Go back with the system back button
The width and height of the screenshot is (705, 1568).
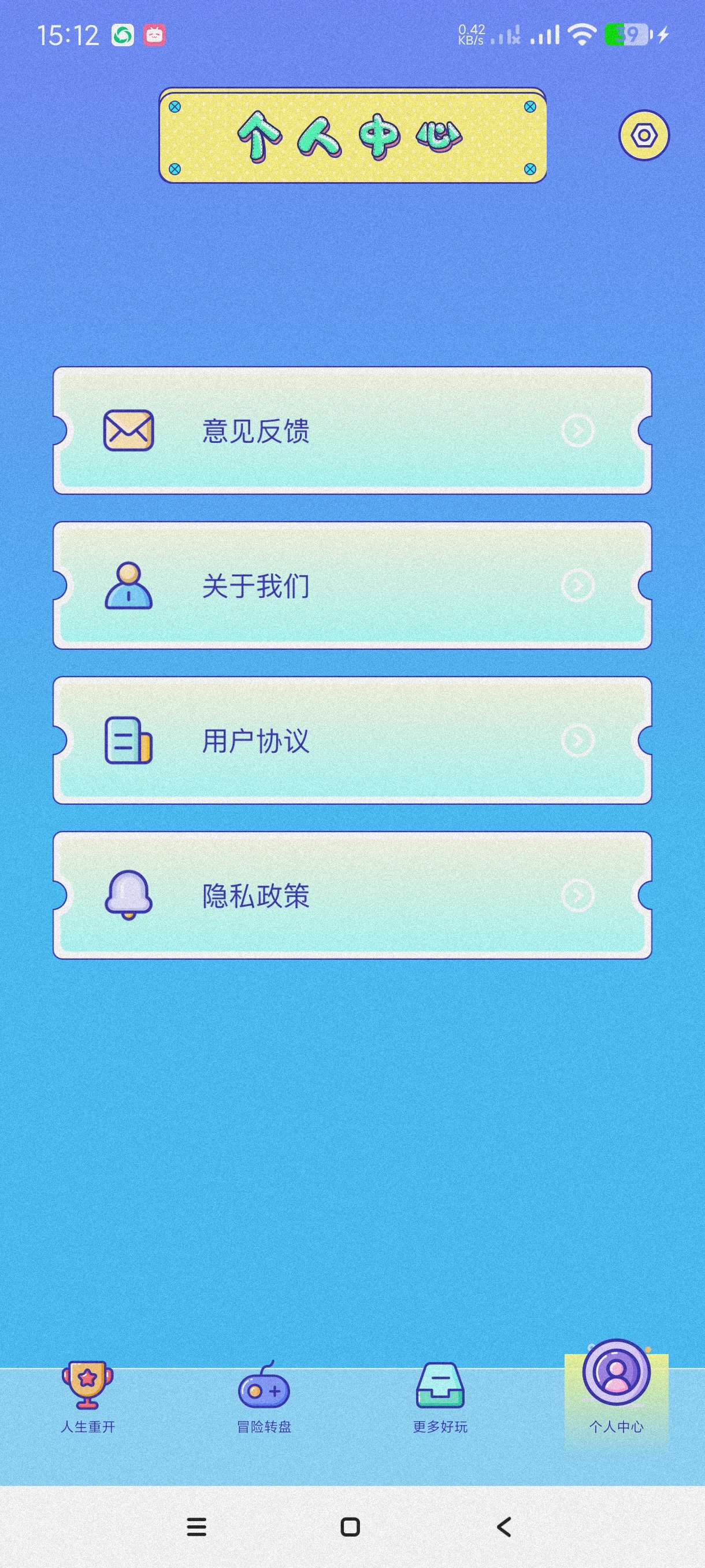tap(504, 1527)
